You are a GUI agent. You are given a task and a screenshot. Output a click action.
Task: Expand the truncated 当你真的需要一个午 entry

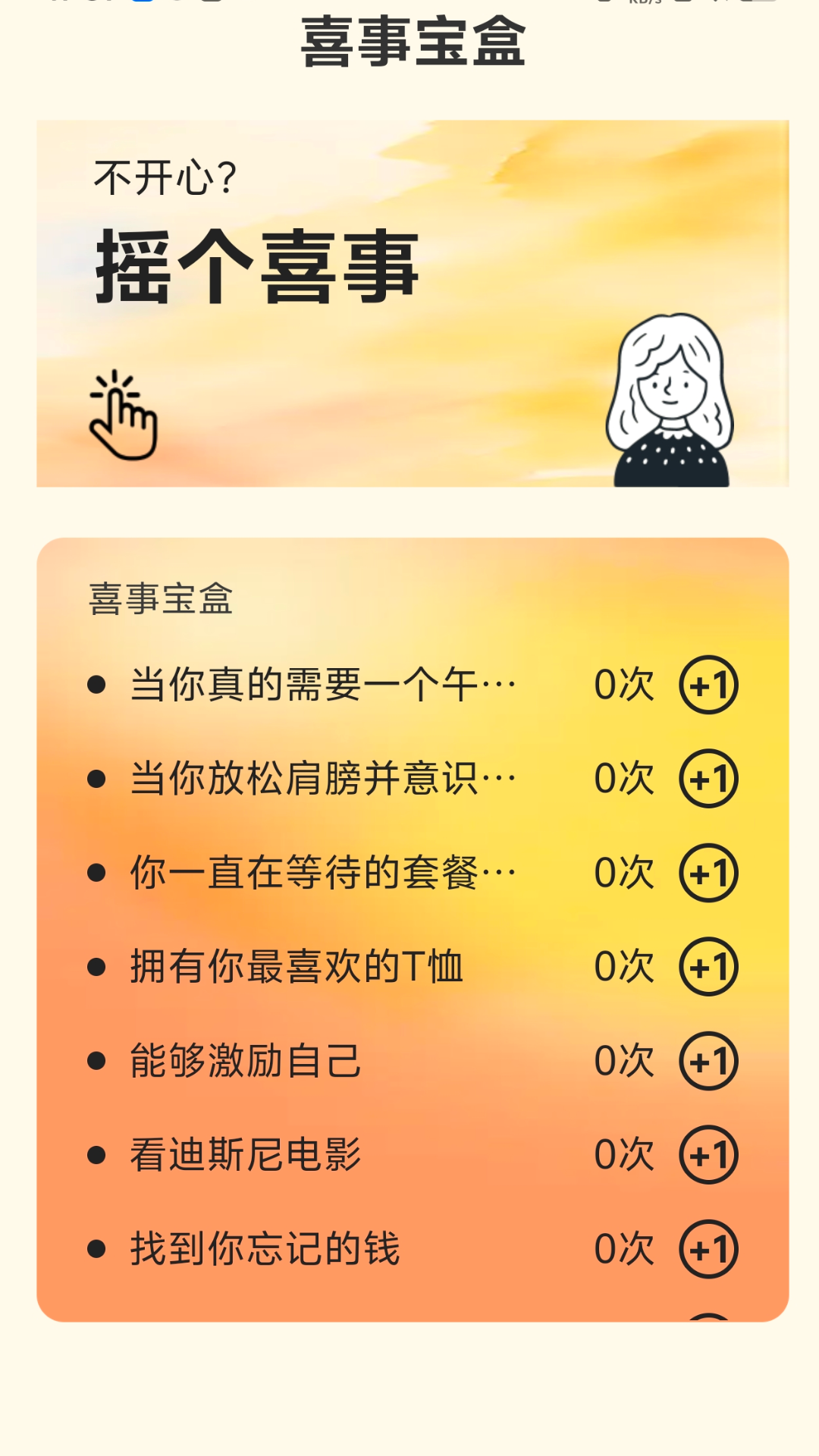318,684
